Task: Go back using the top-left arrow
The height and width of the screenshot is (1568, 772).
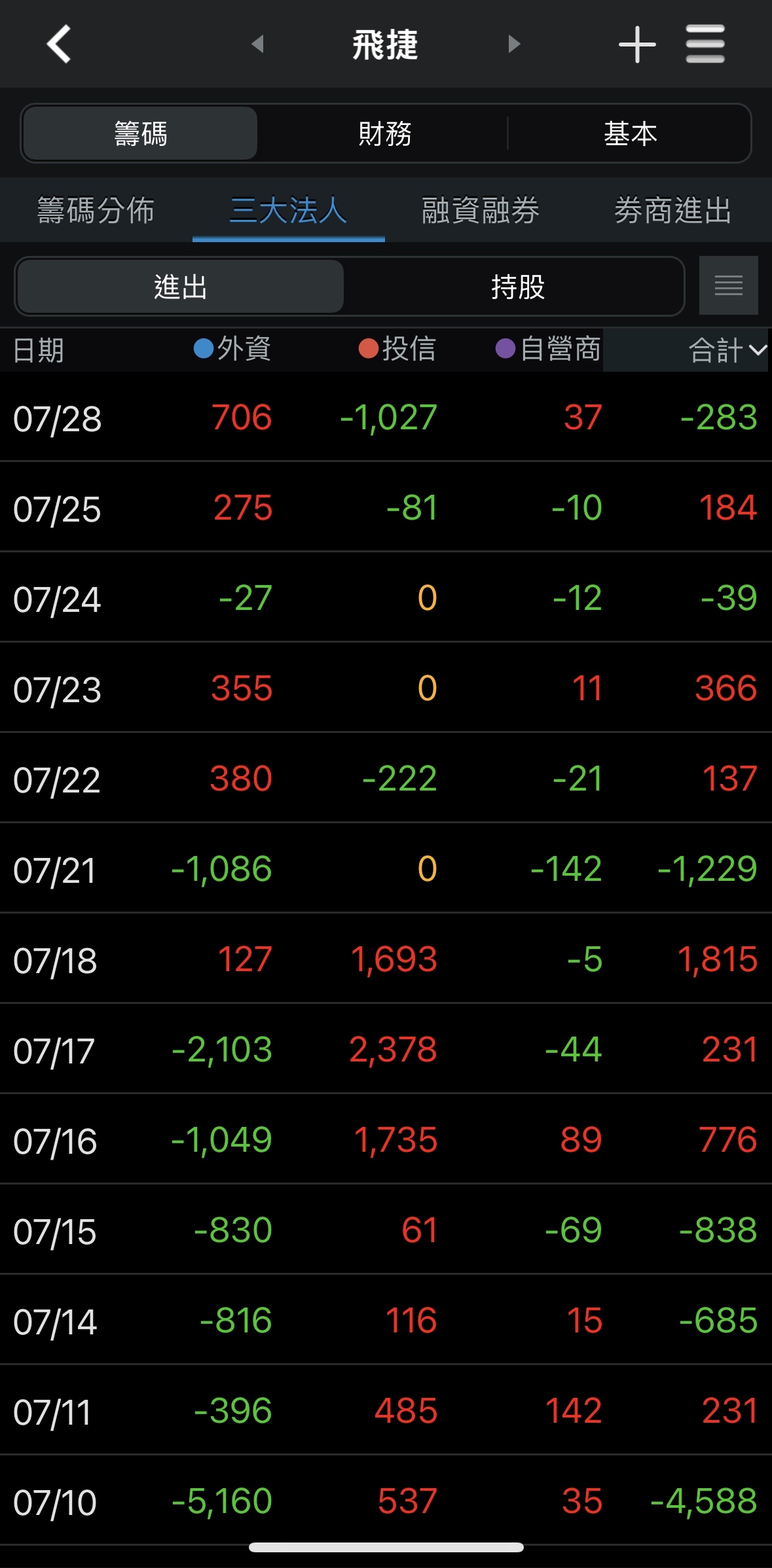Action: [59, 44]
